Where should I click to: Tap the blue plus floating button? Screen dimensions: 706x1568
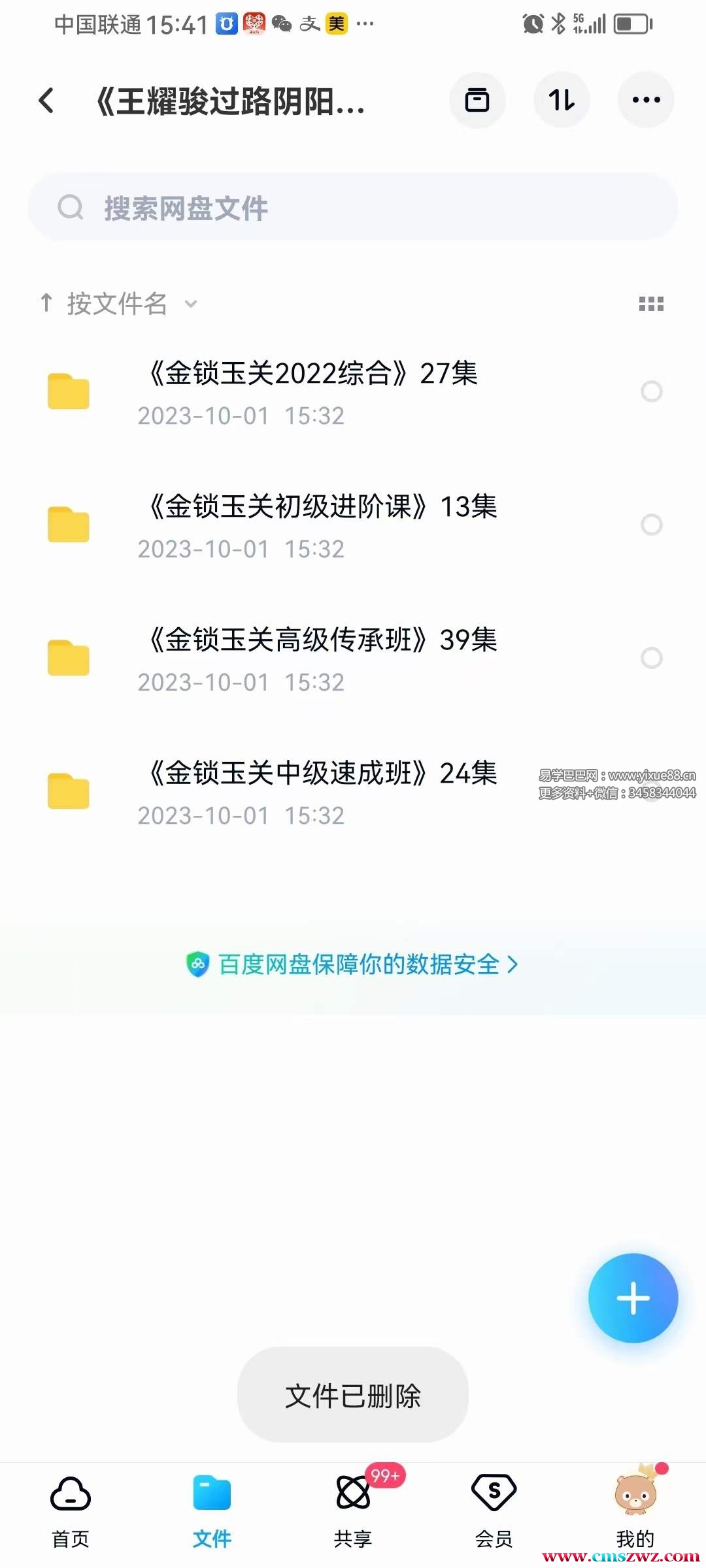point(633,1298)
